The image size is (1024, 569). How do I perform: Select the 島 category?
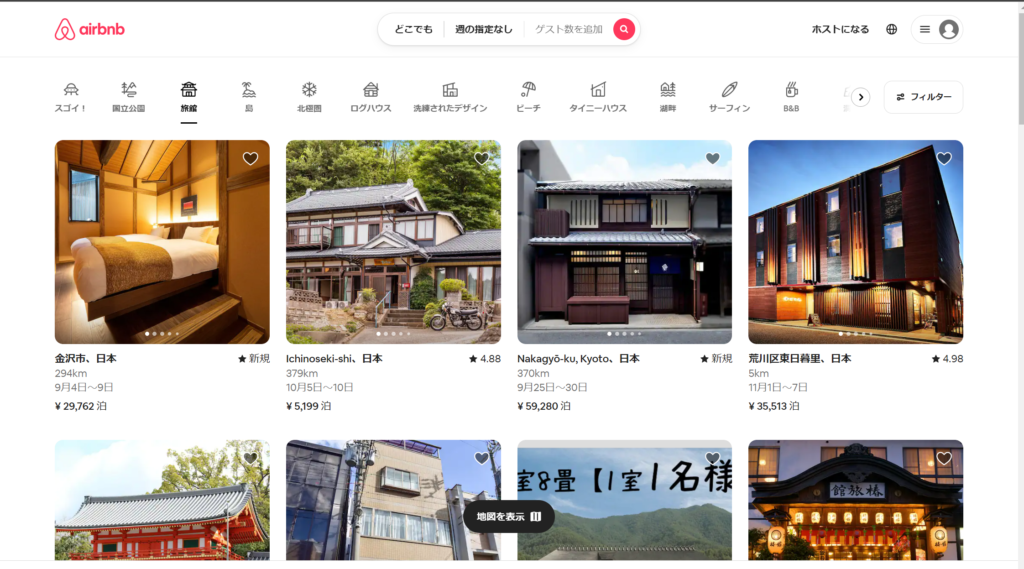(x=249, y=97)
